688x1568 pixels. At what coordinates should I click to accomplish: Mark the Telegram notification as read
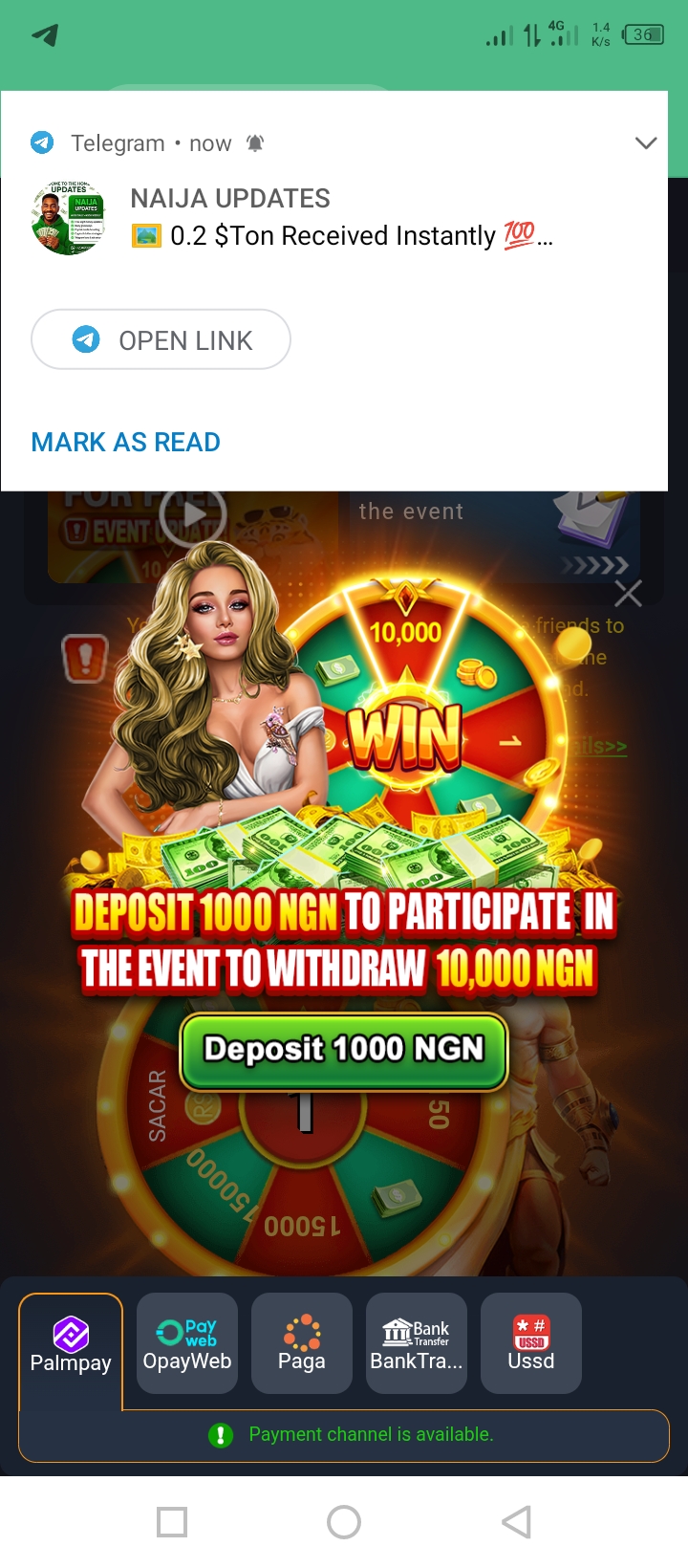click(125, 442)
